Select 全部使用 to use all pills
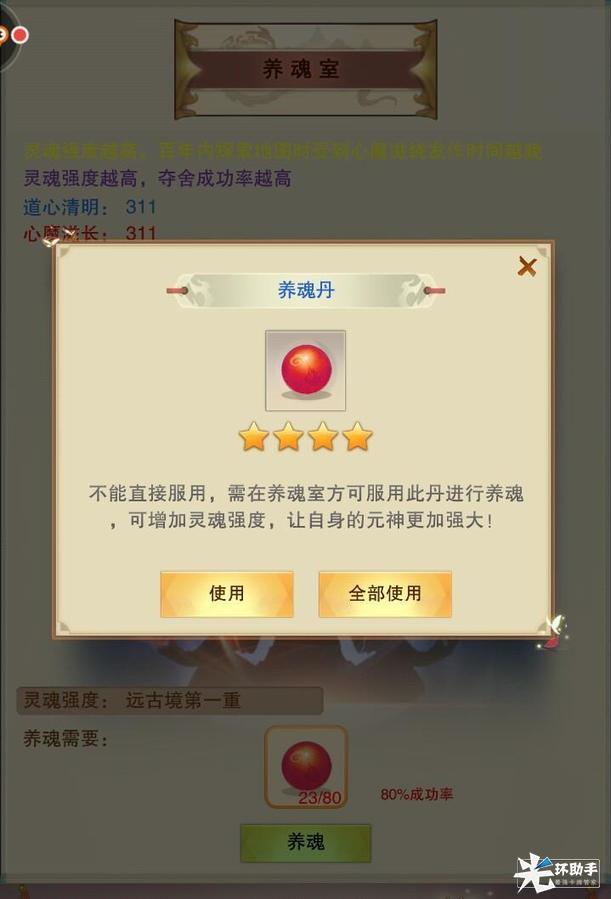Screen dimensions: 611x899 click(385, 594)
